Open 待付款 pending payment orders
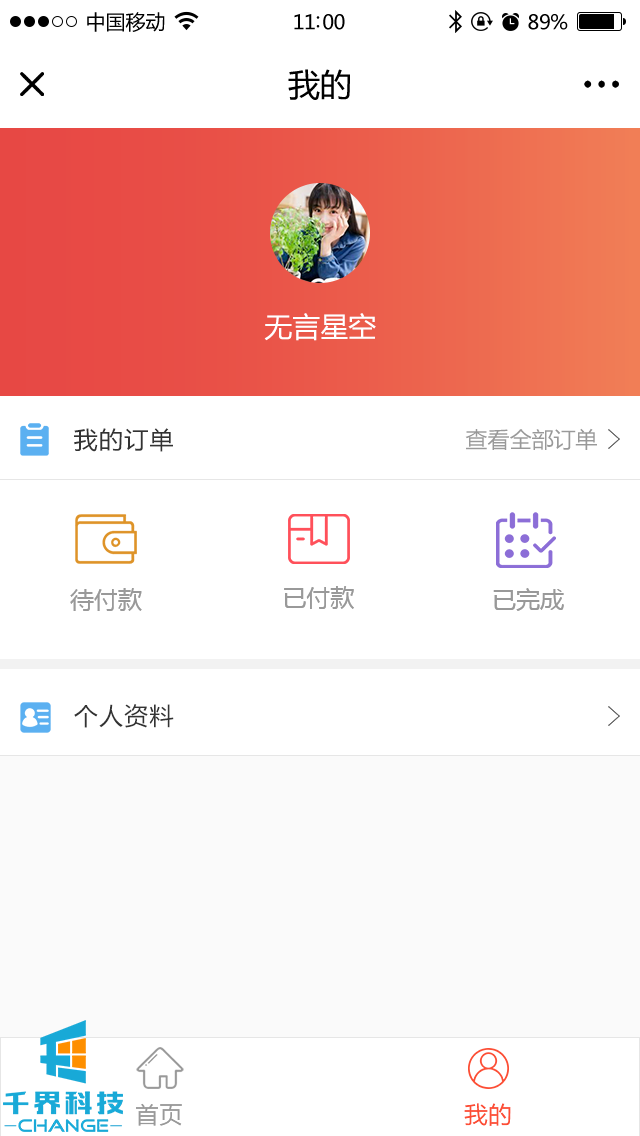 pyautogui.click(x=106, y=562)
